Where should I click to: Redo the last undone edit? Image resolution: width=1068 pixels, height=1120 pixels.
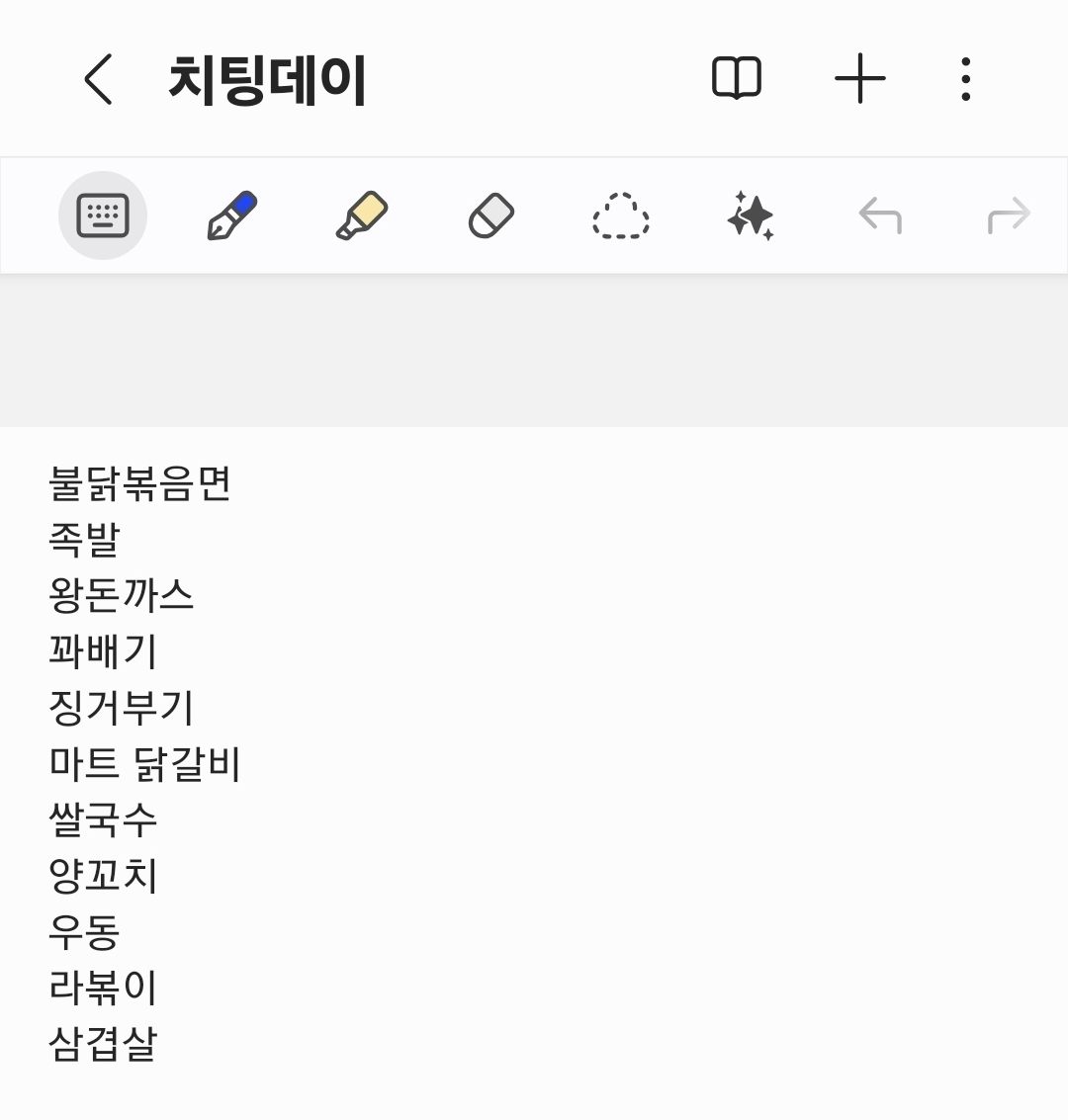tap(1009, 215)
